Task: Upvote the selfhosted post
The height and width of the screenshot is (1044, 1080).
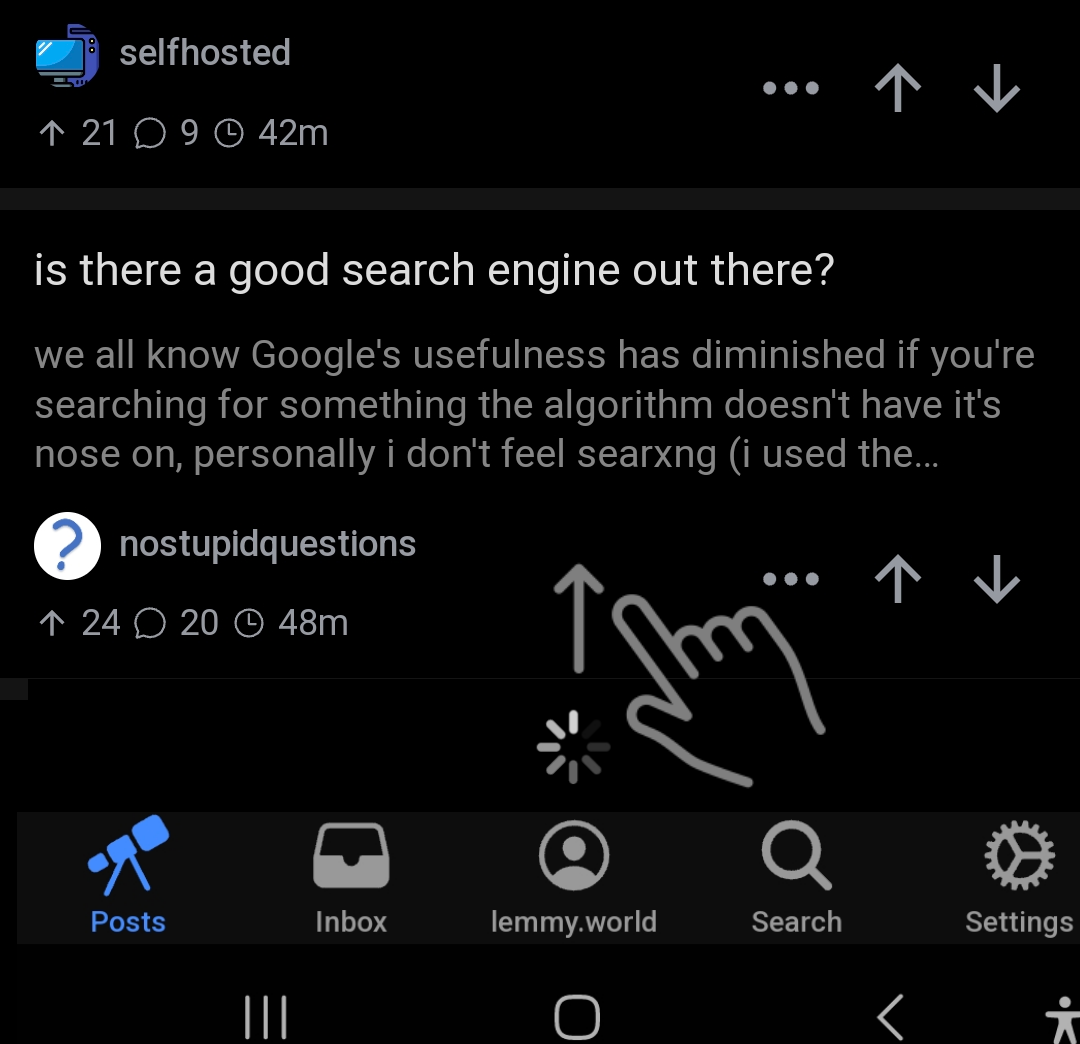Action: pyautogui.click(x=897, y=90)
